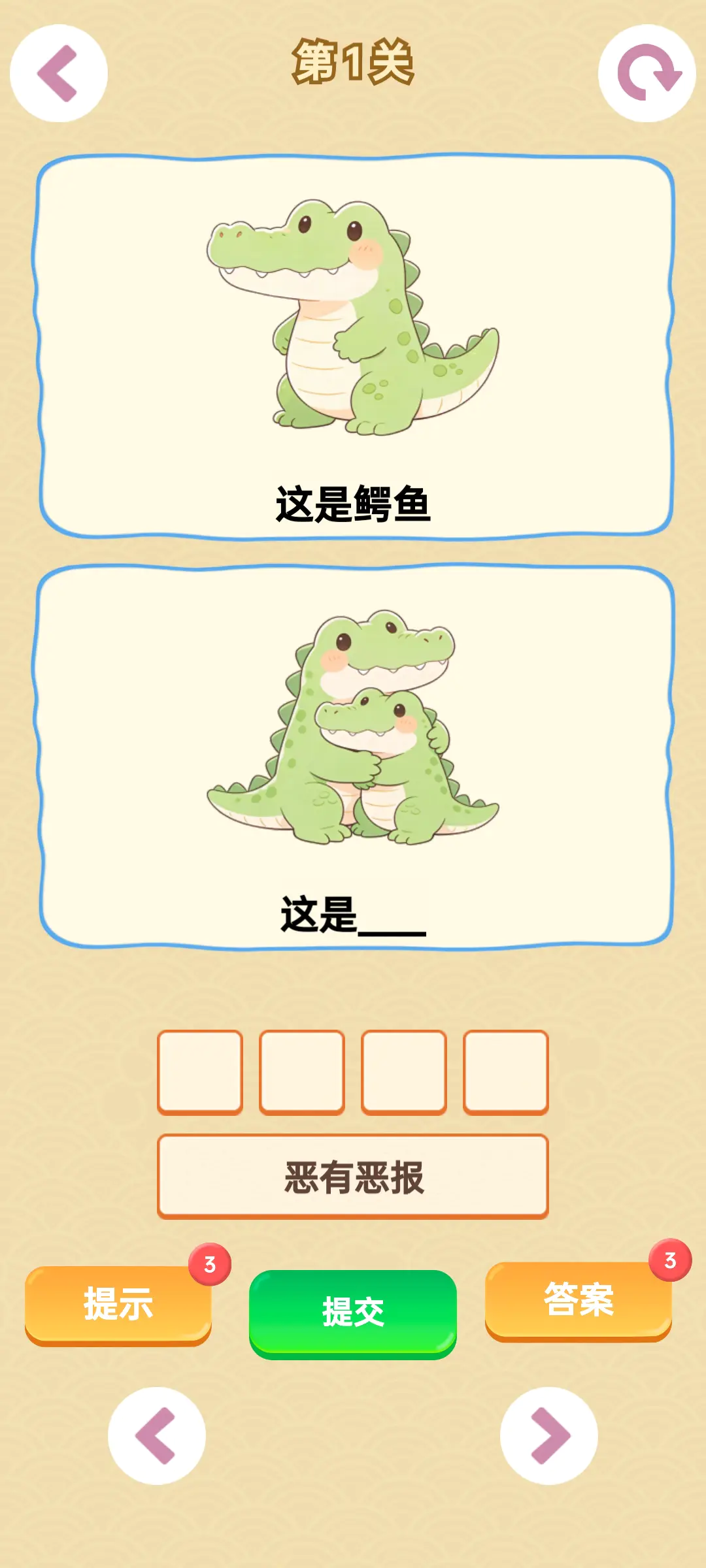This screenshot has height=1568, width=706.
Task: Go back using the top-left arrow
Action: (59, 73)
